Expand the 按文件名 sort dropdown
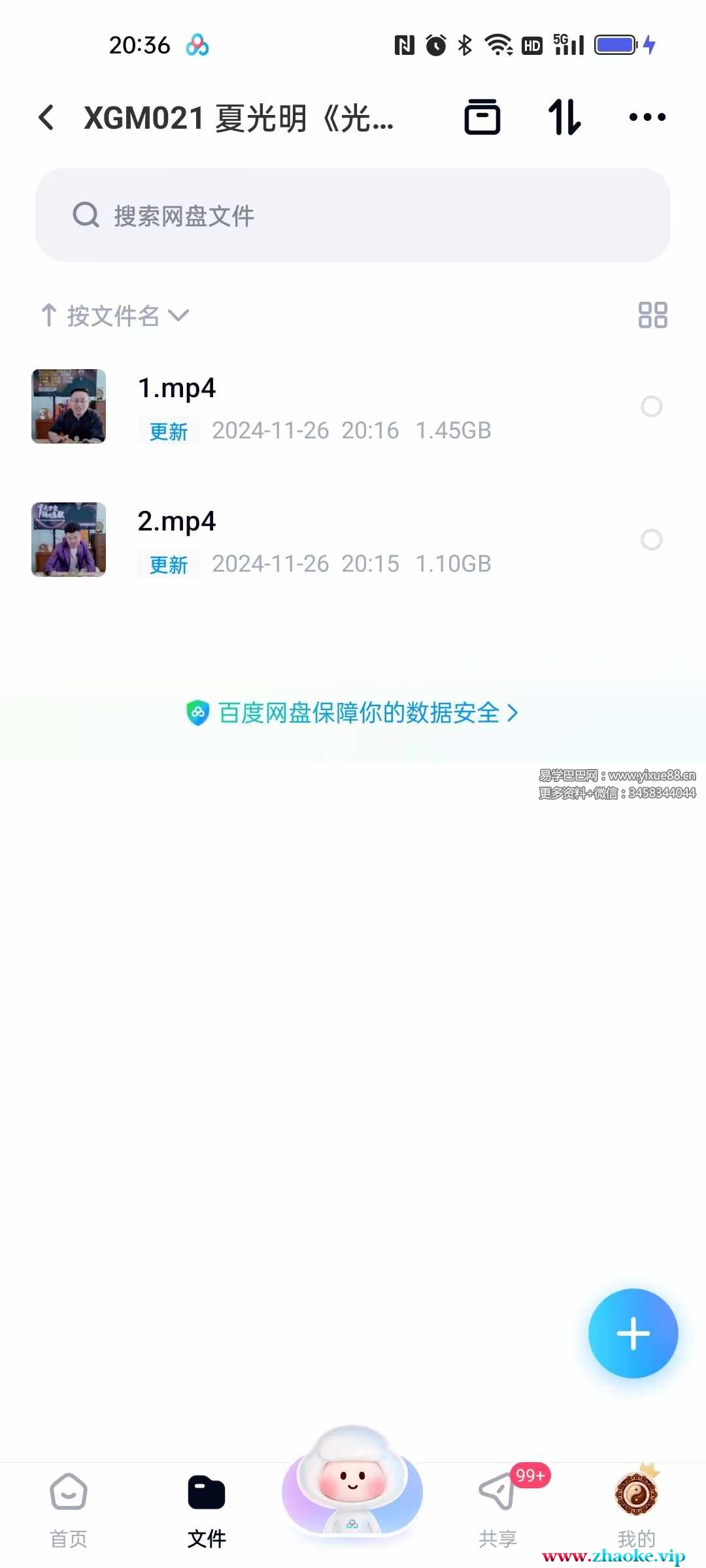 (115, 316)
